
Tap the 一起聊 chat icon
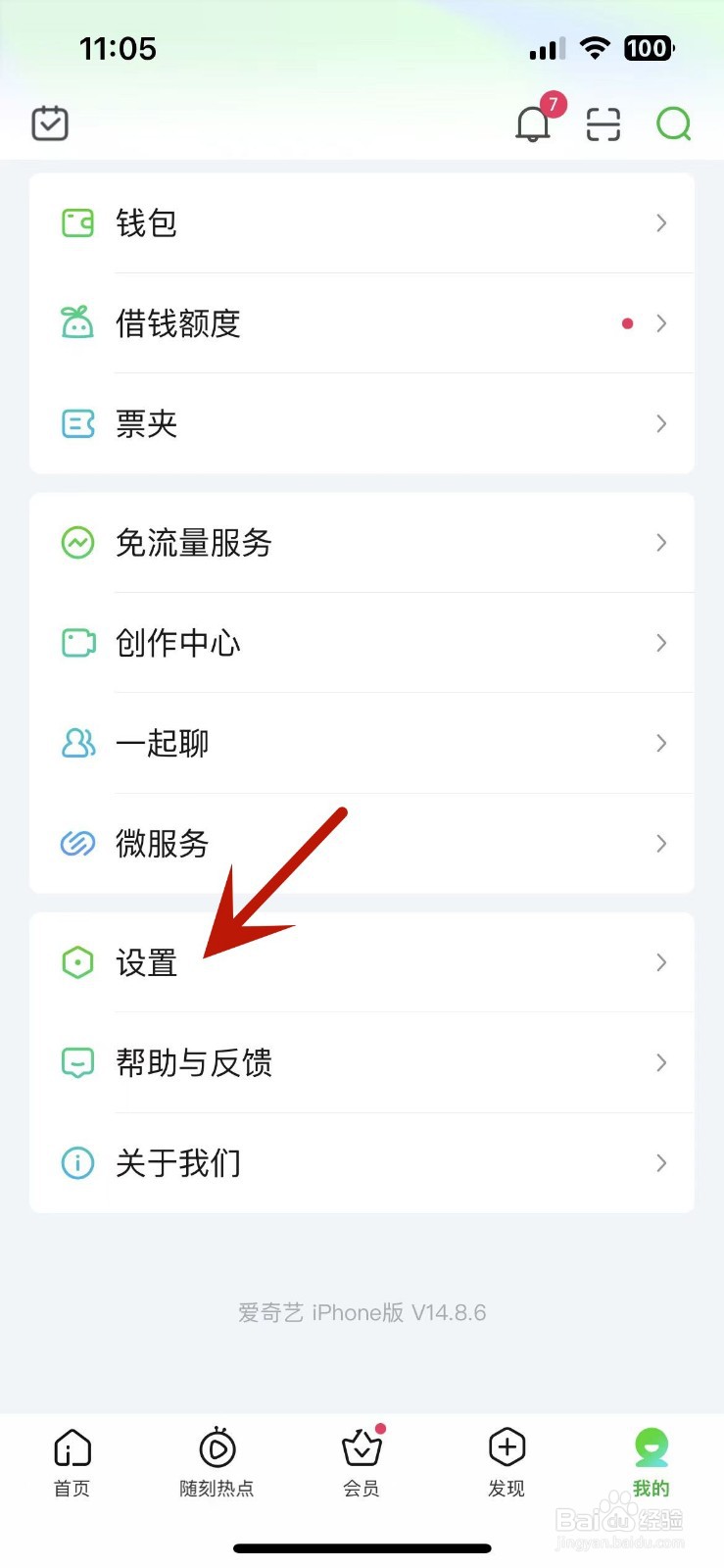[x=76, y=744]
